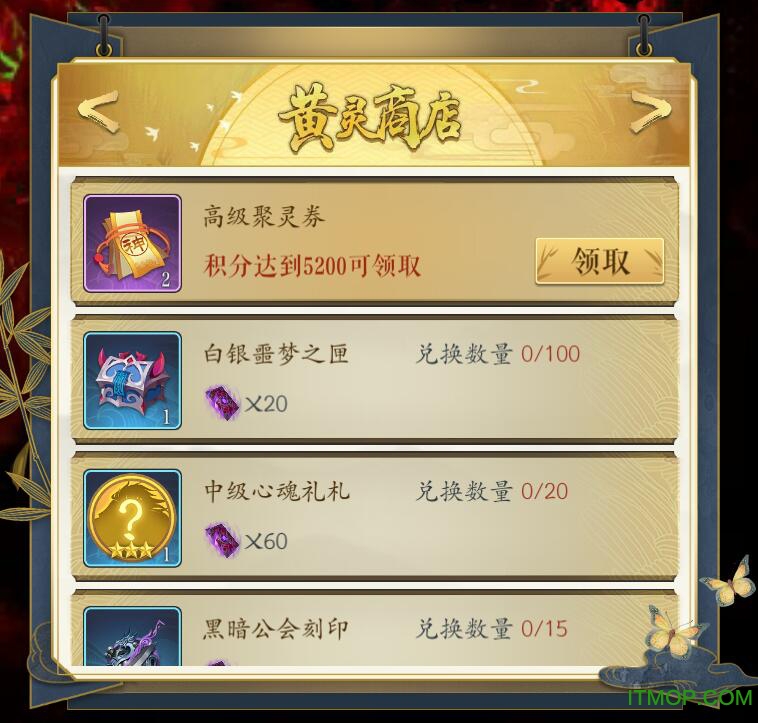Tap 领取 to claim 高级聚灵券
Viewport: 758px width, 723px height.
pyautogui.click(x=599, y=261)
